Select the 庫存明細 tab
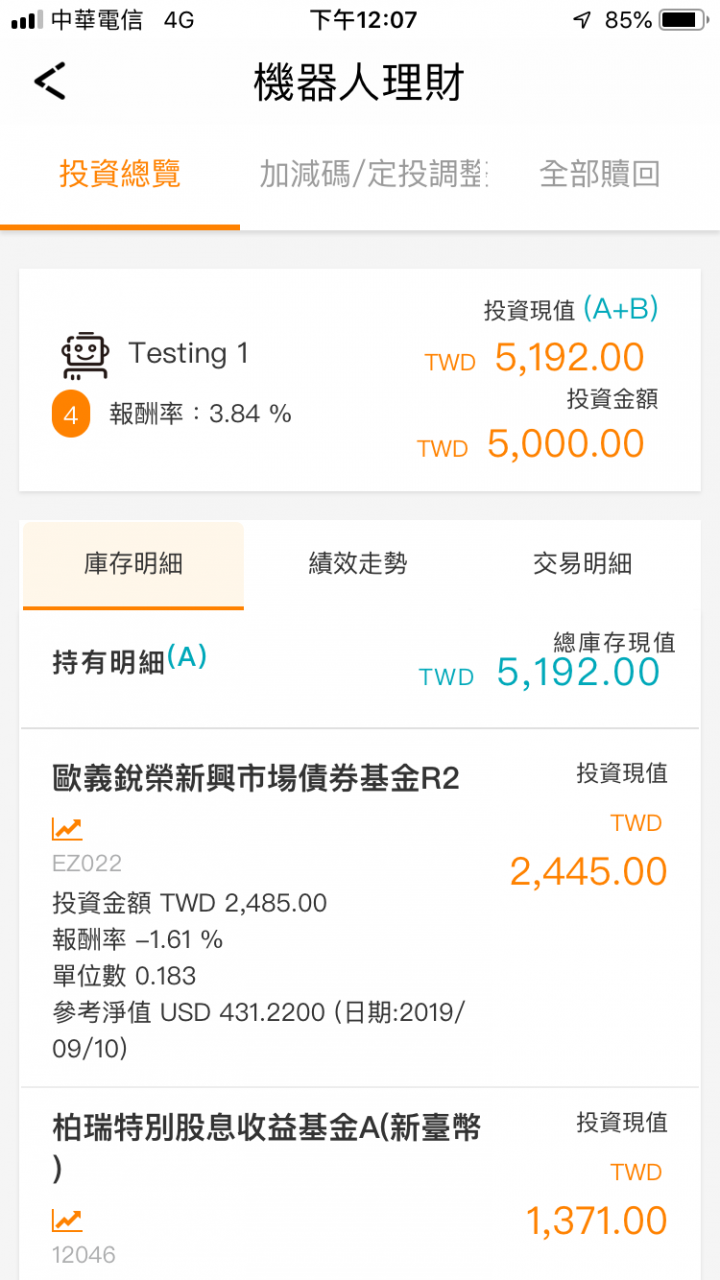The width and height of the screenshot is (720, 1280). click(133, 565)
